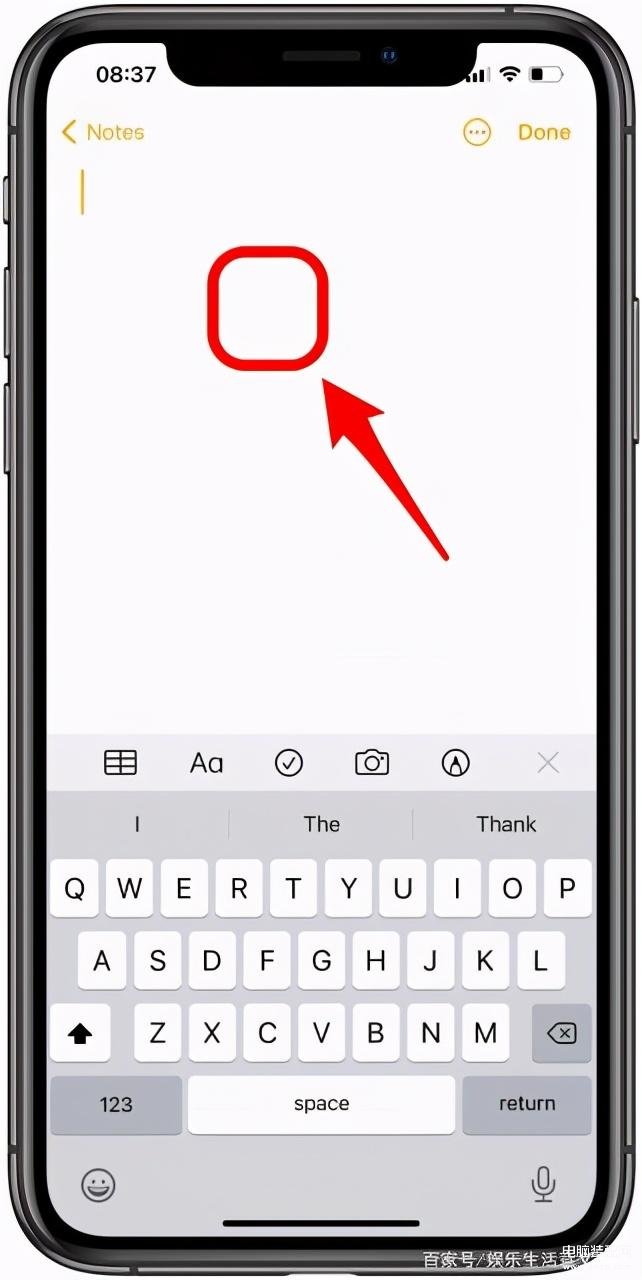The image size is (642, 1280).
Task: Choose the "Thank" word suggestion
Action: tap(506, 824)
